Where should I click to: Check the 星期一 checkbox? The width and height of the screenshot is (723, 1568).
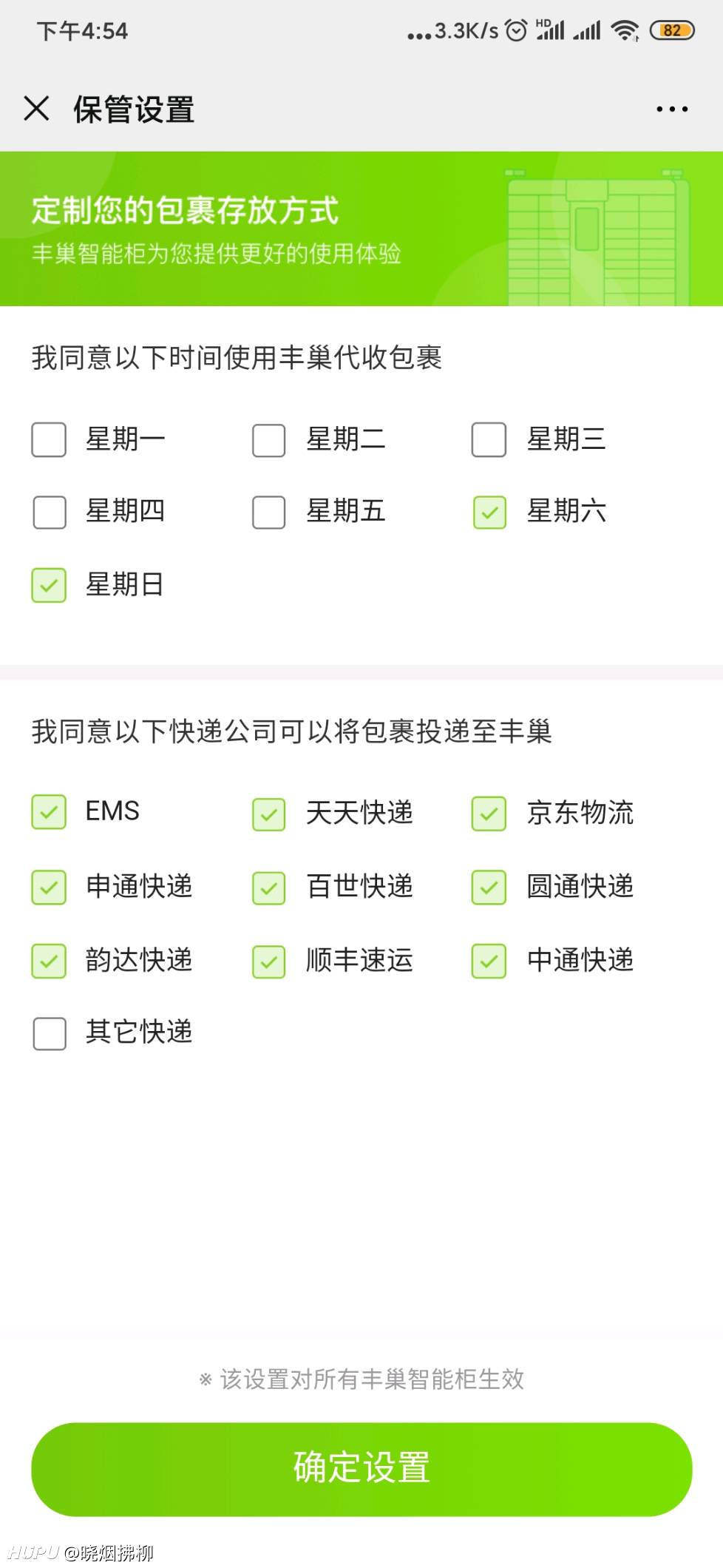pyautogui.click(x=49, y=439)
